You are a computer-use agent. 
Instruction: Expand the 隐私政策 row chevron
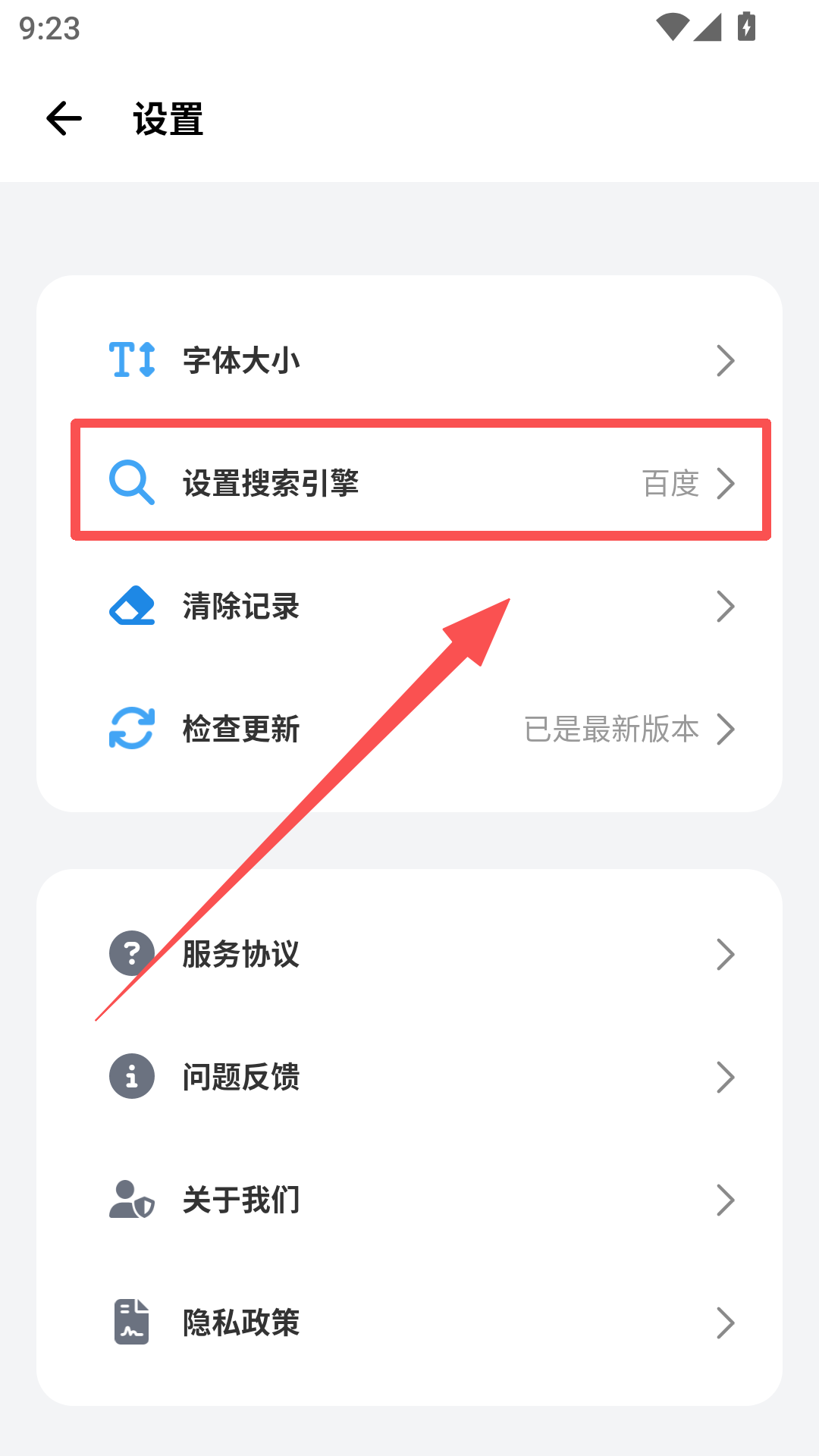(726, 1322)
